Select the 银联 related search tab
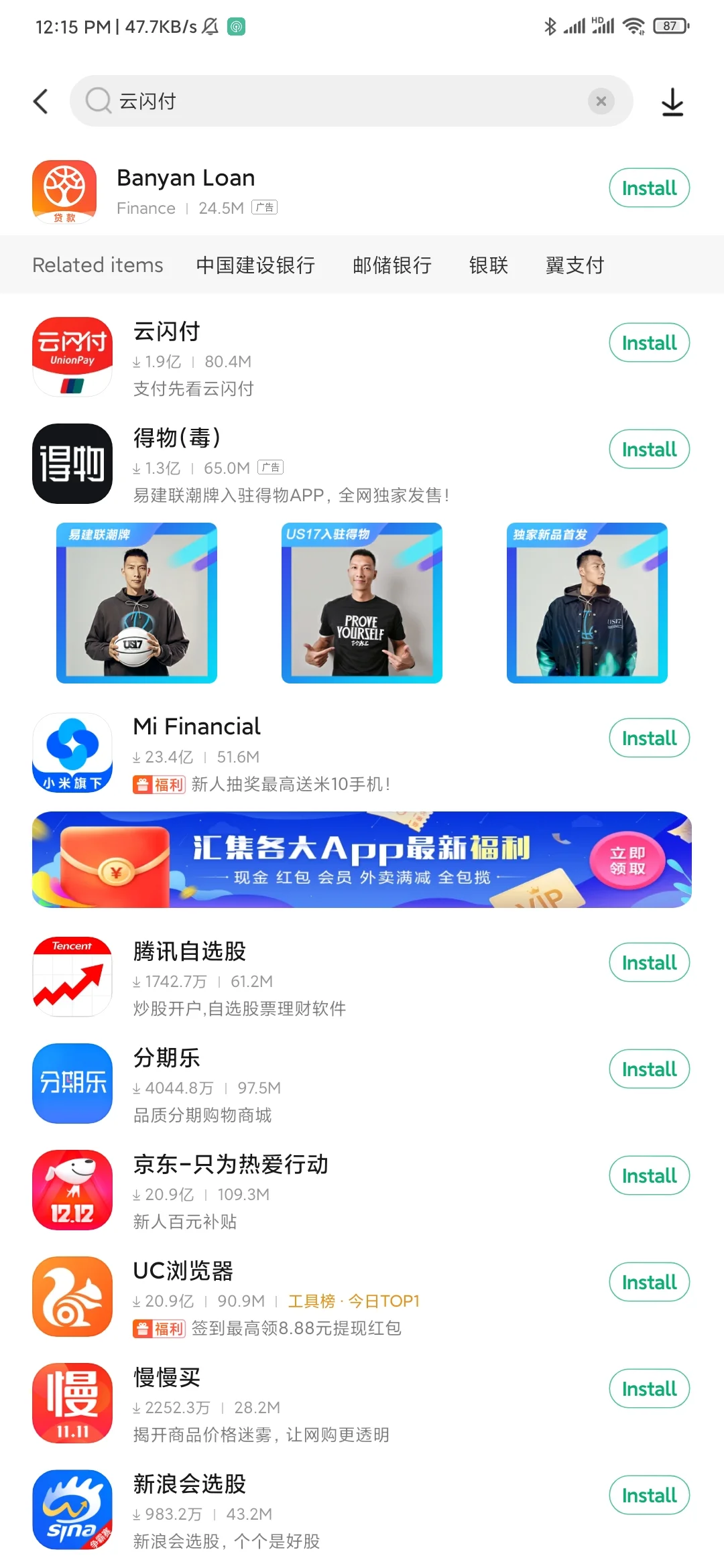 (489, 265)
